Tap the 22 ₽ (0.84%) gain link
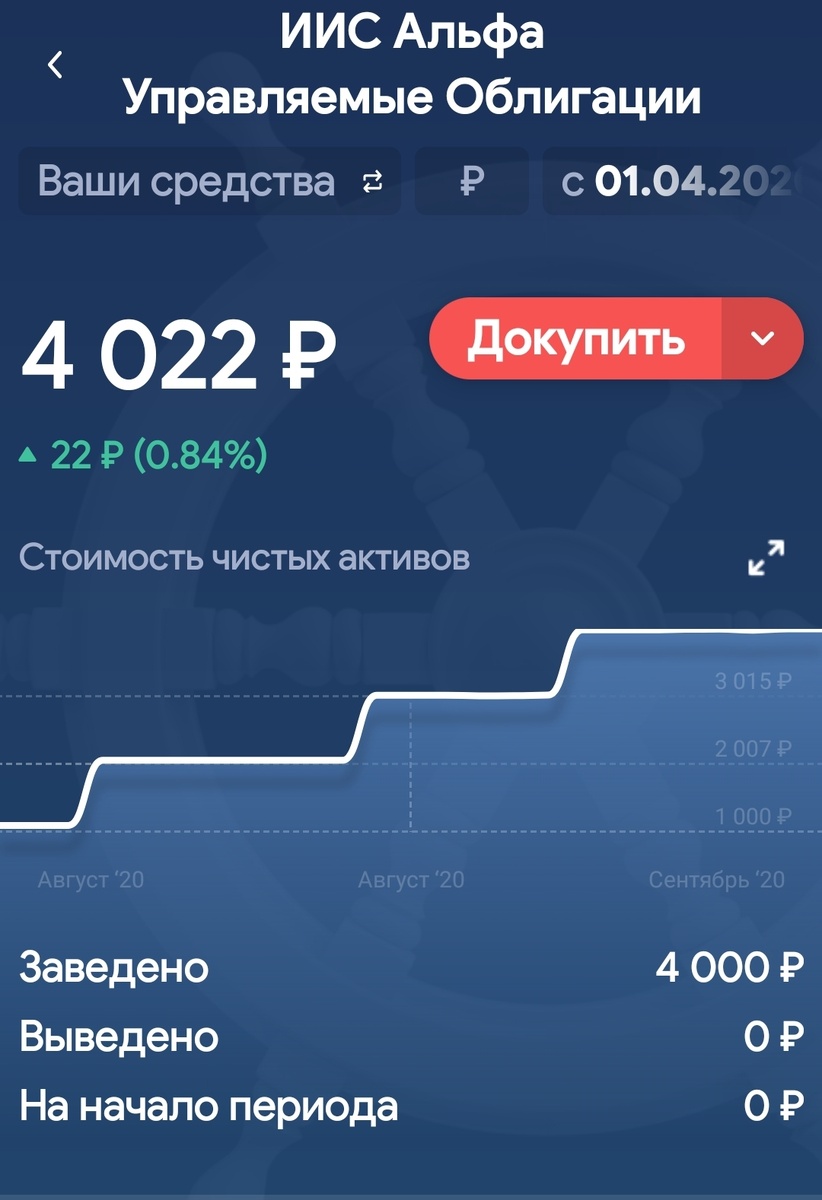Viewport: 822px width, 1200px height. click(145, 456)
